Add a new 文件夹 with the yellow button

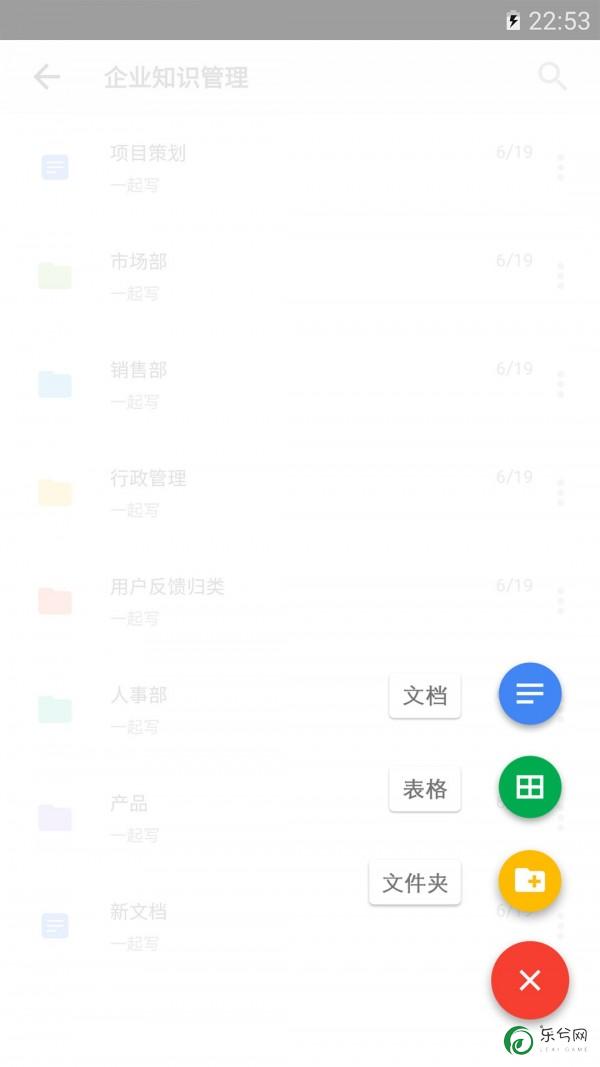point(530,881)
